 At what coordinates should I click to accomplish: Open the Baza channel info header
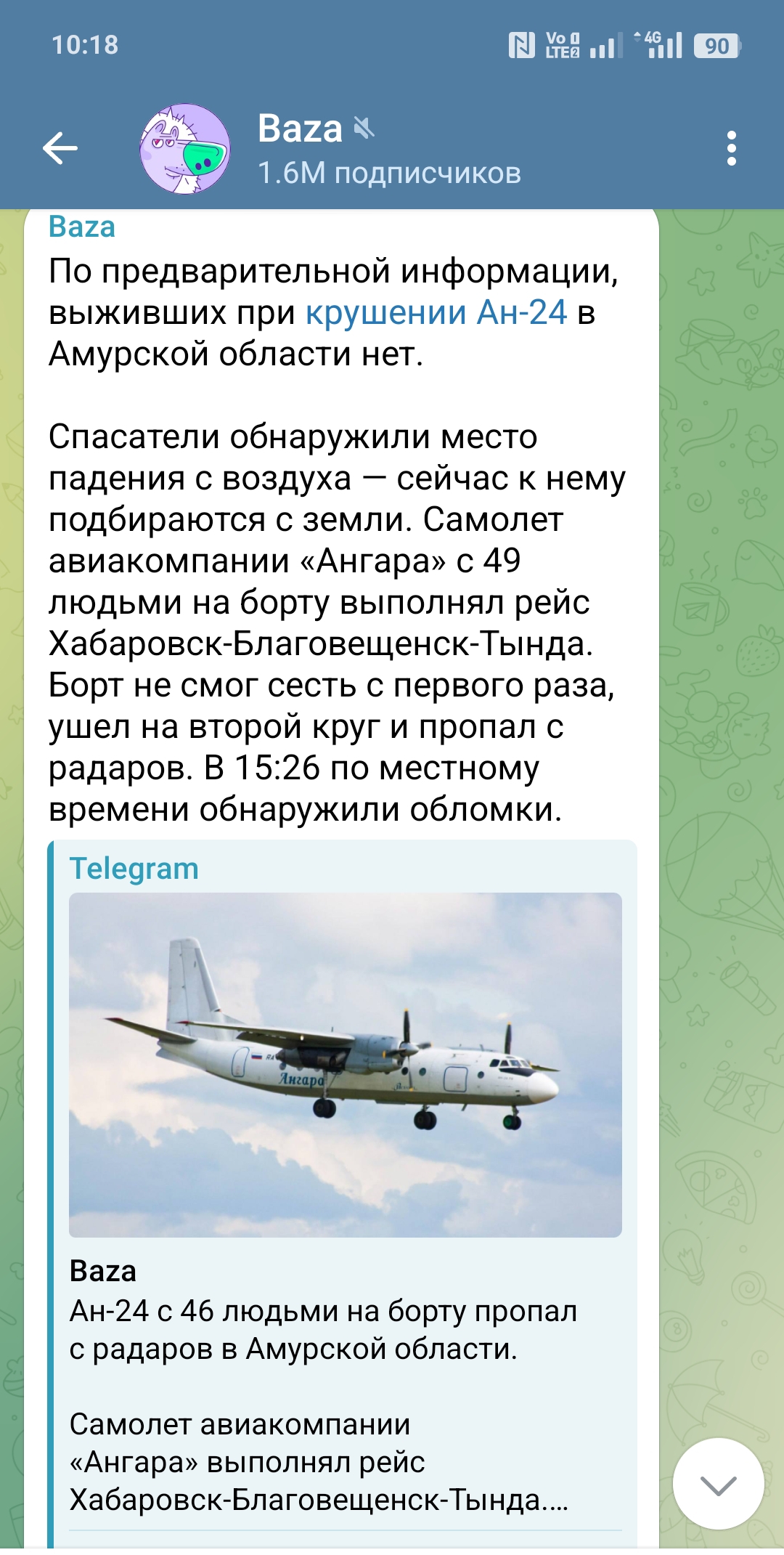point(389,150)
